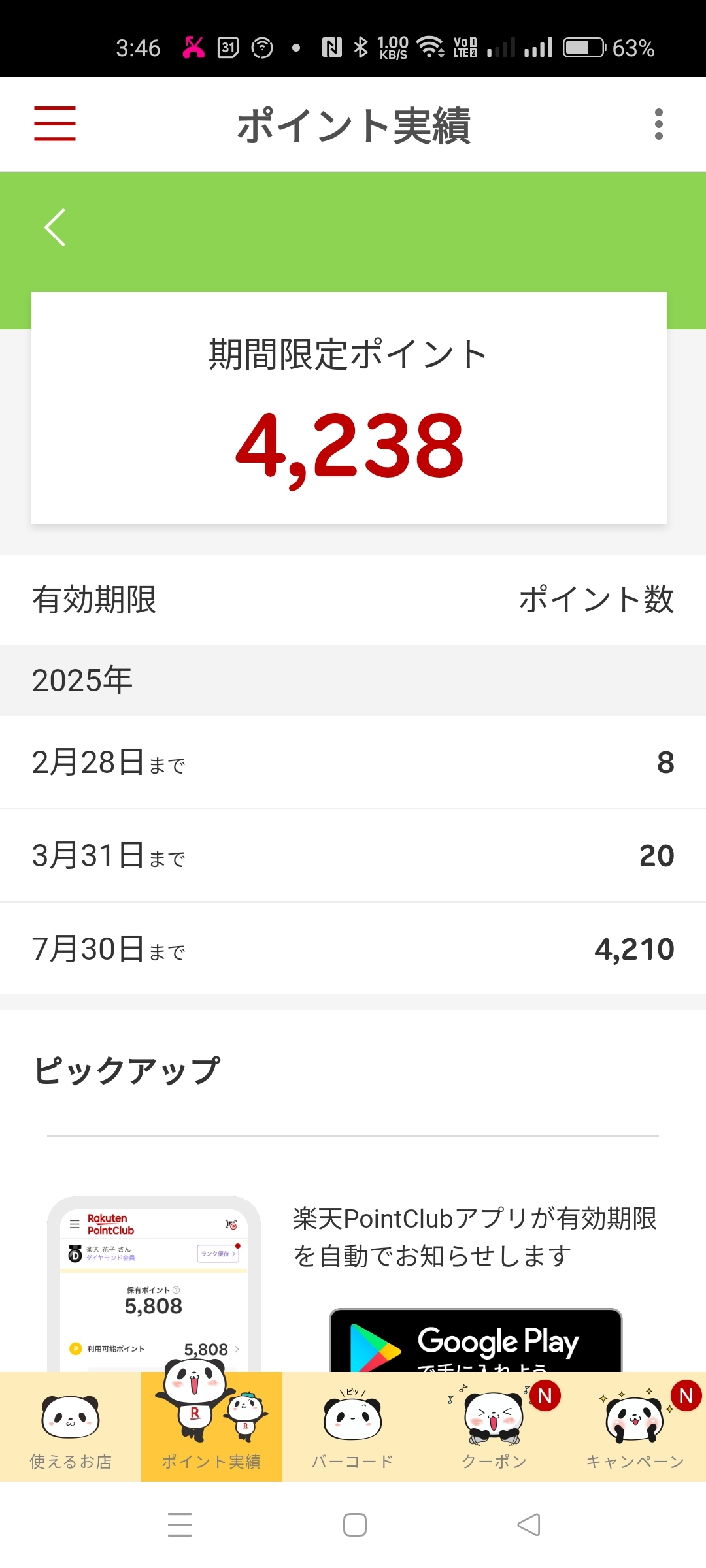Tap the system home button

click(354, 1525)
